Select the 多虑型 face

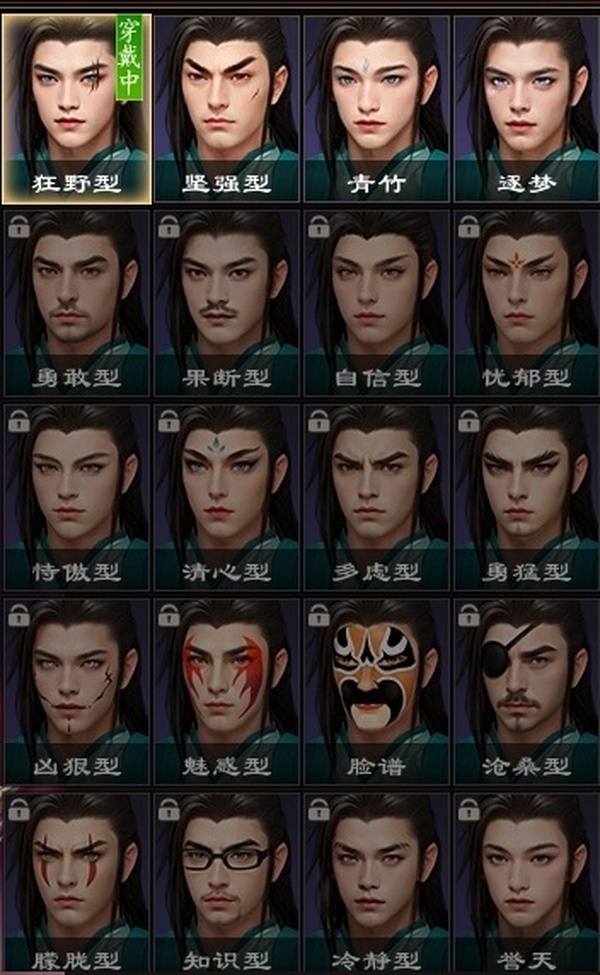[x=377, y=495]
